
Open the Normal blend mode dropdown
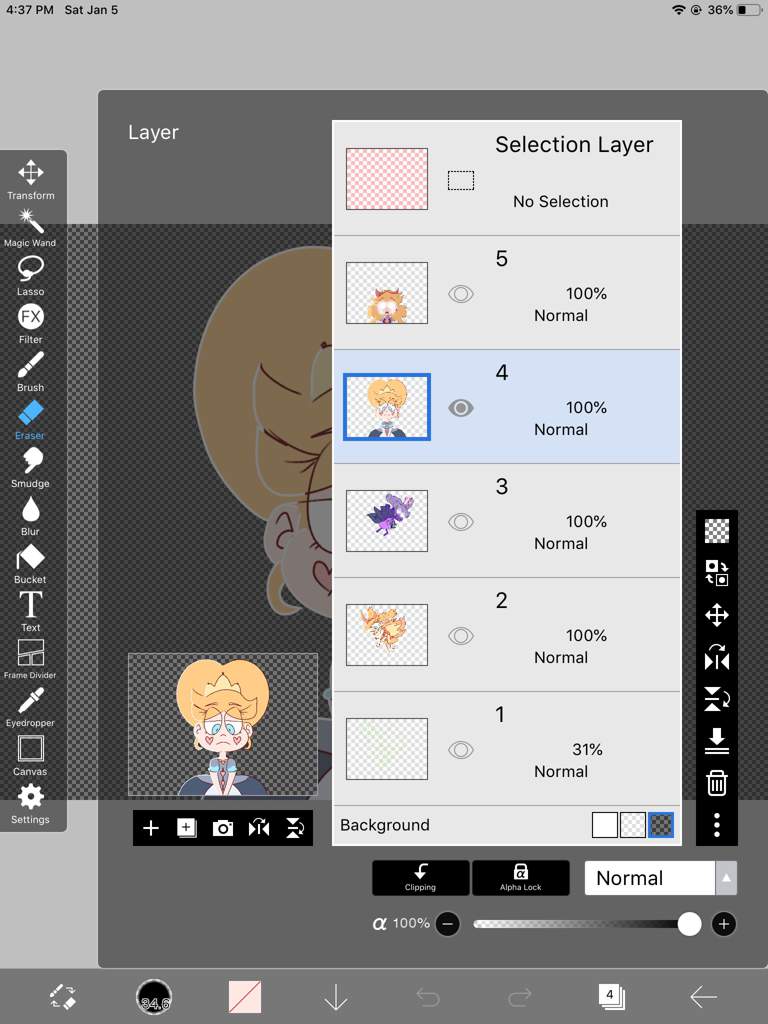(660, 878)
